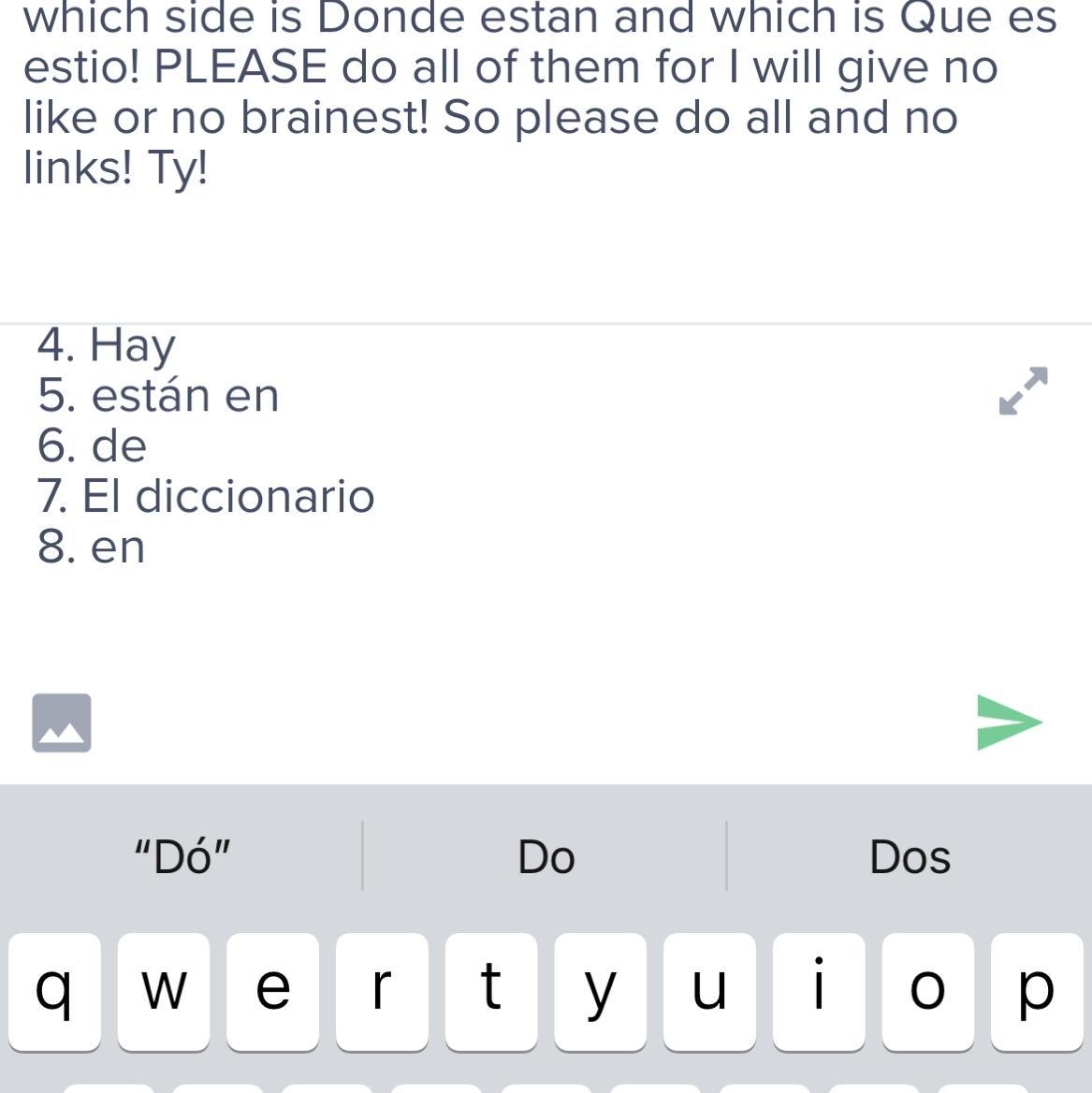
Task: Choose the "Dó" keyboard suggestion
Action: pyautogui.click(x=182, y=856)
